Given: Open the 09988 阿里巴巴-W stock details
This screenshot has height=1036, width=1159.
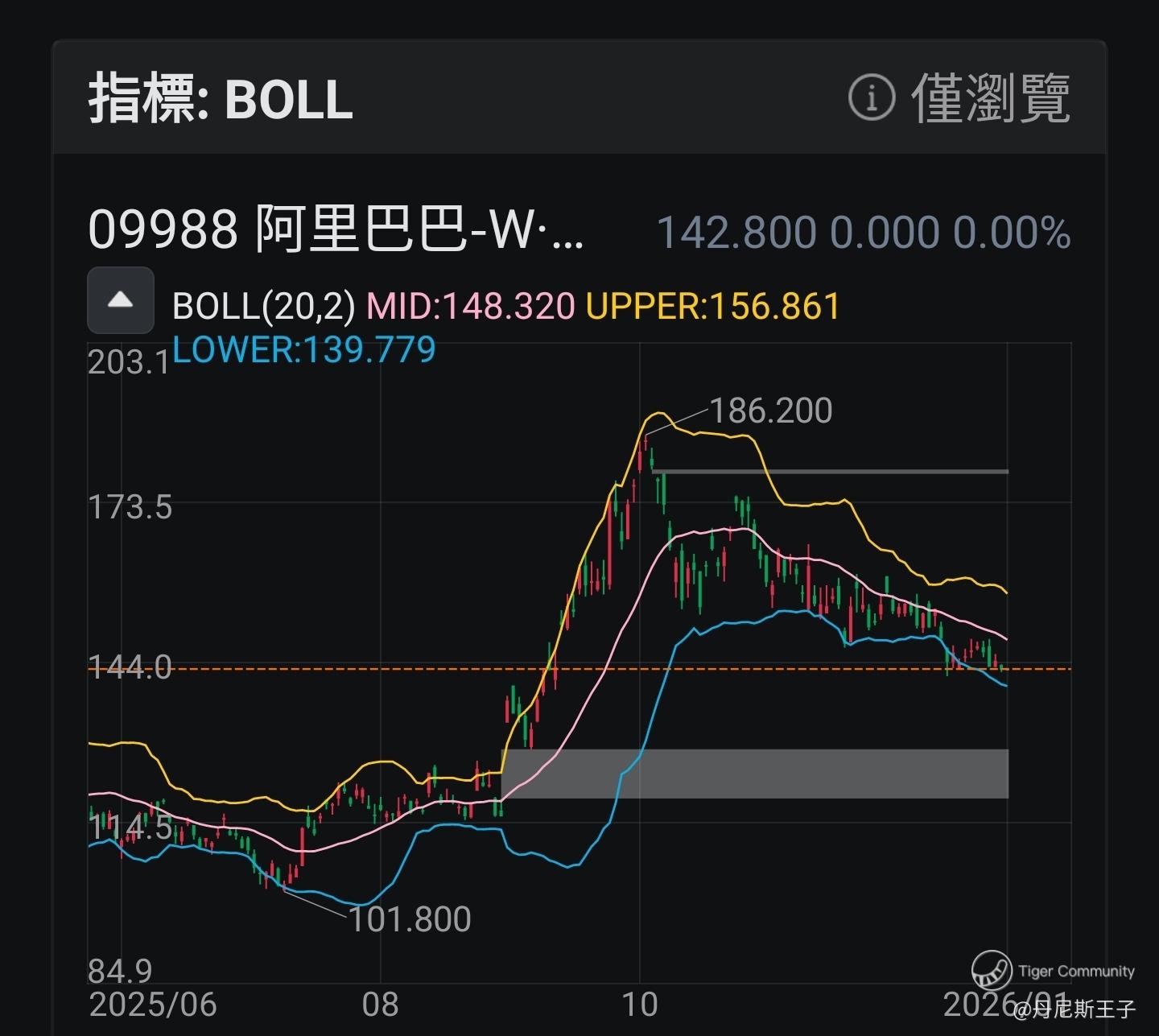Looking at the screenshot, I should (336, 230).
